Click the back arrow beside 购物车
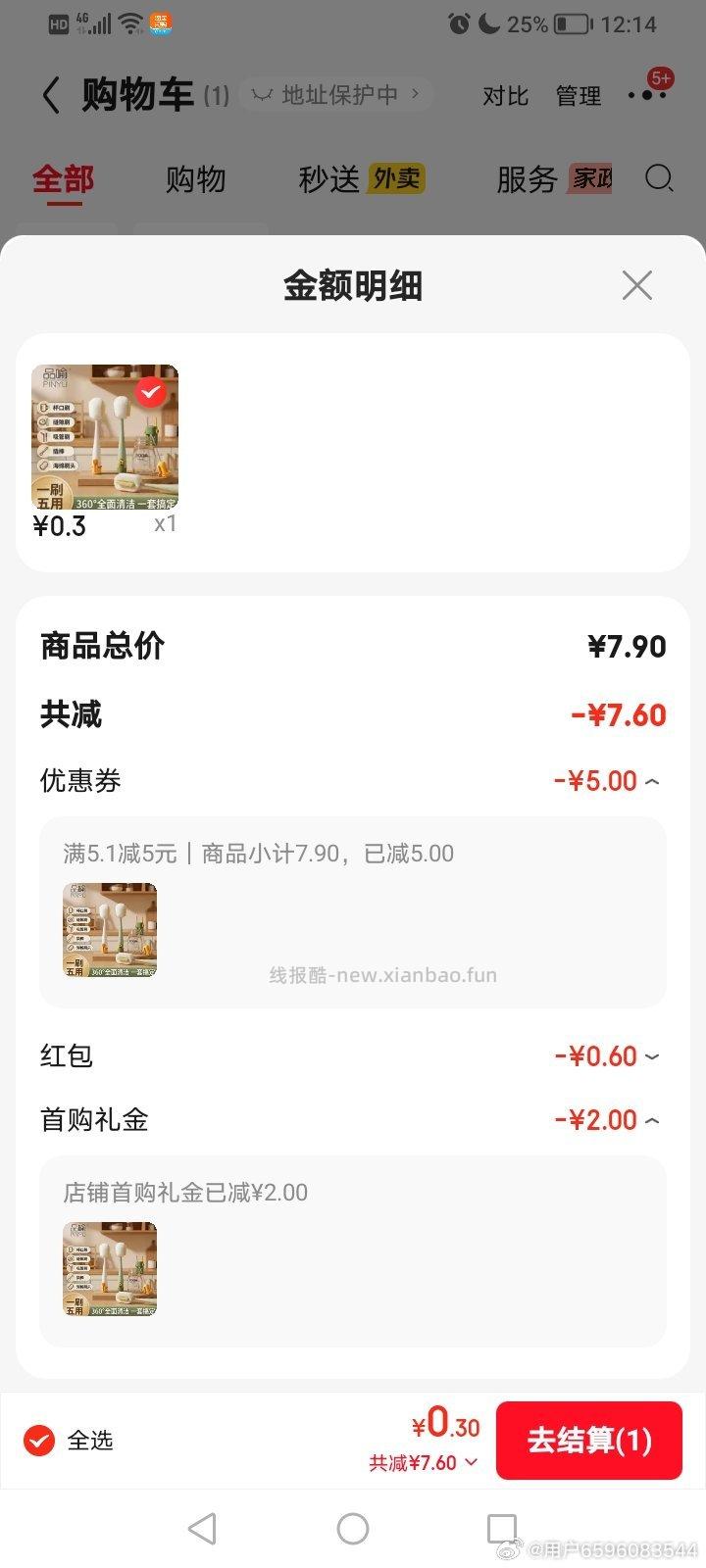 [x=50, y=95]
